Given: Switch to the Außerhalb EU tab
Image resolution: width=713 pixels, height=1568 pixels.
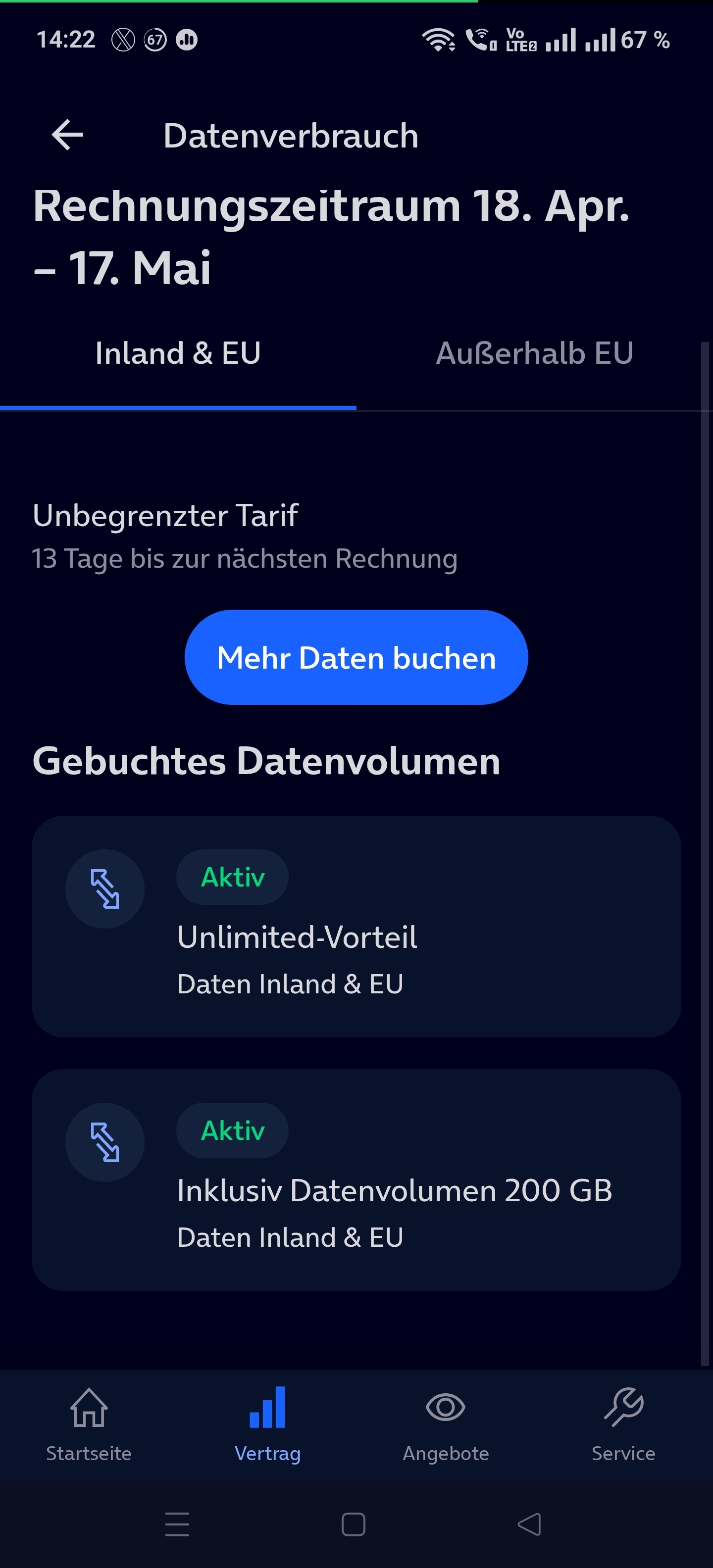Looking at the screenshot, I should (534, 354).
